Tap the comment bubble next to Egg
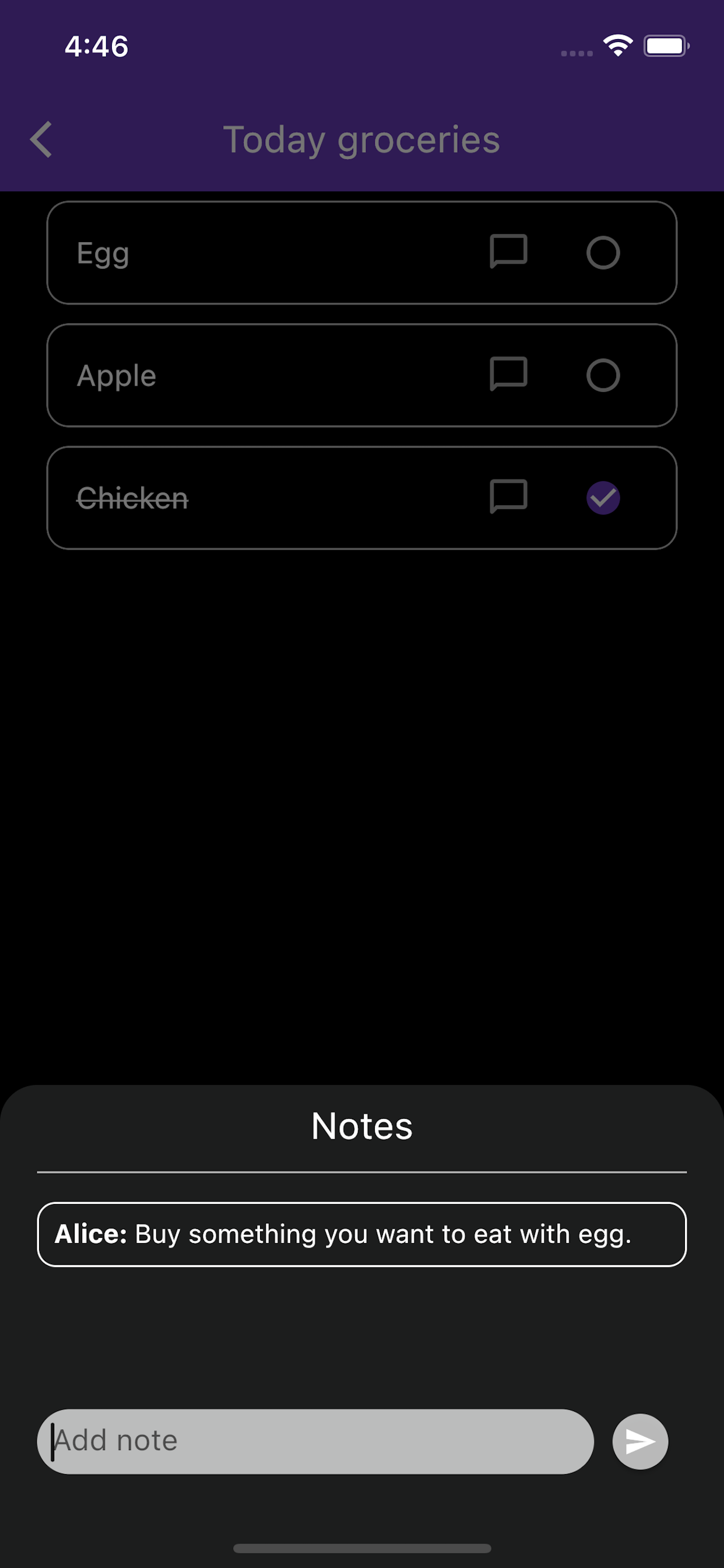Viewport: 724px width, 1568px height. [510, 253]
